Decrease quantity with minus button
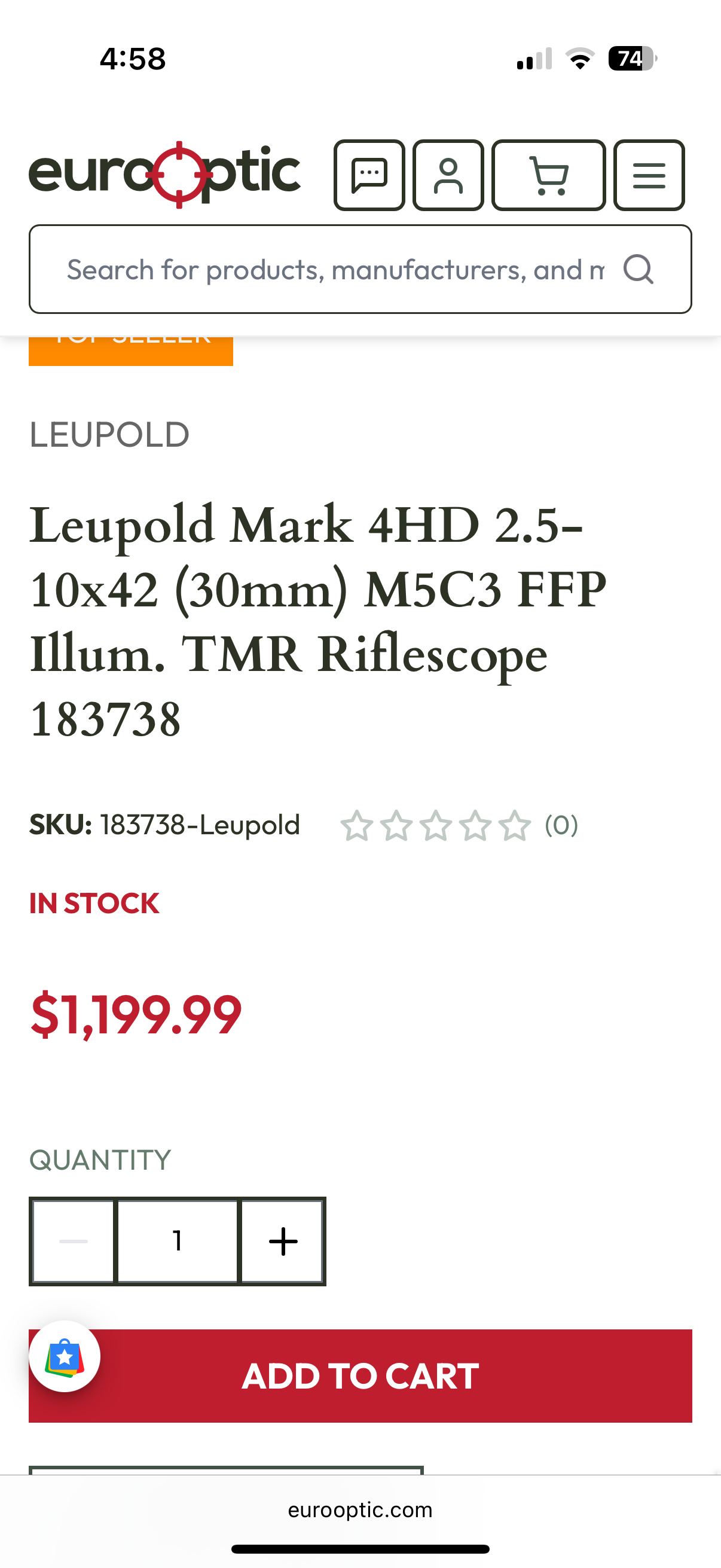 (x=73, y=1241)
